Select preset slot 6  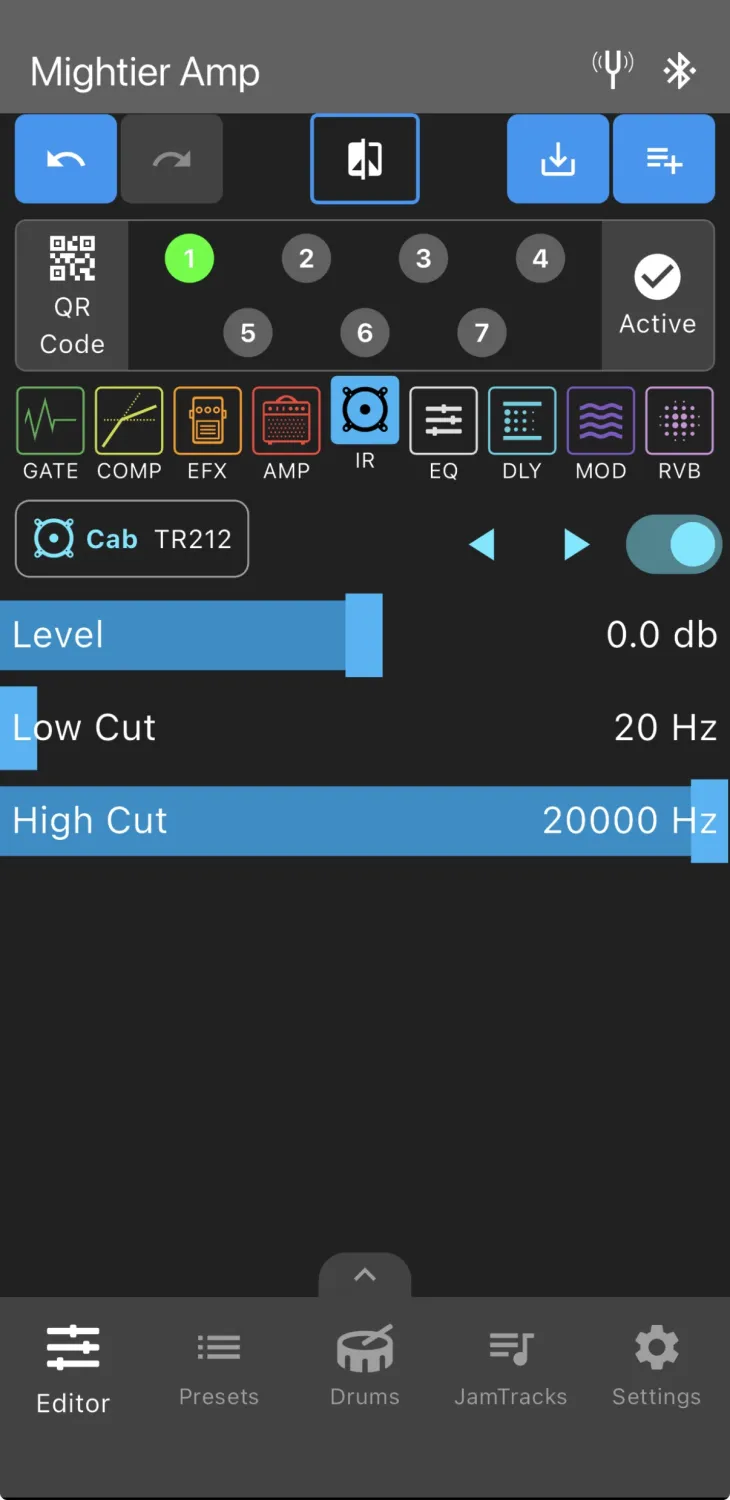coord(365,332)
